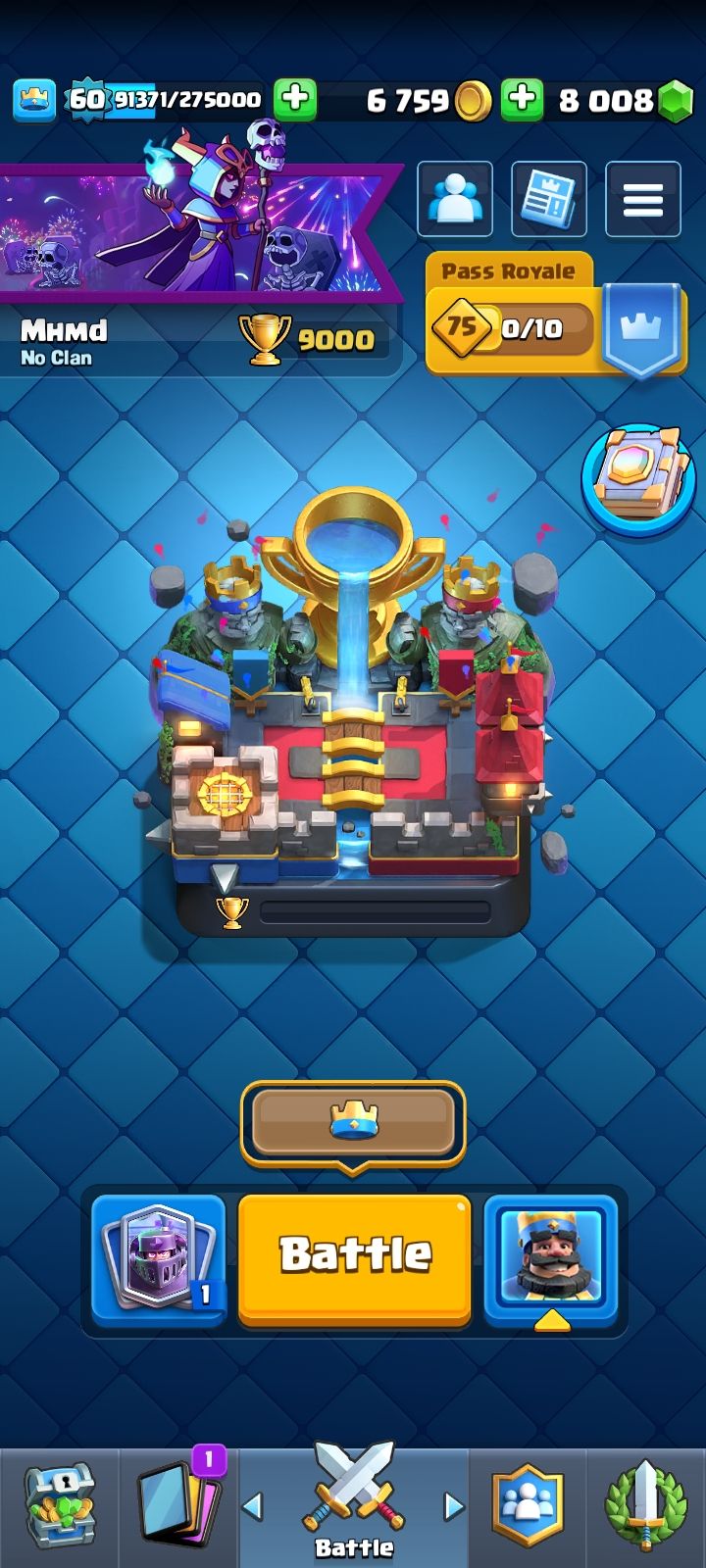Open the battle deck selector with Mega Knight

tap(158, 1258)
